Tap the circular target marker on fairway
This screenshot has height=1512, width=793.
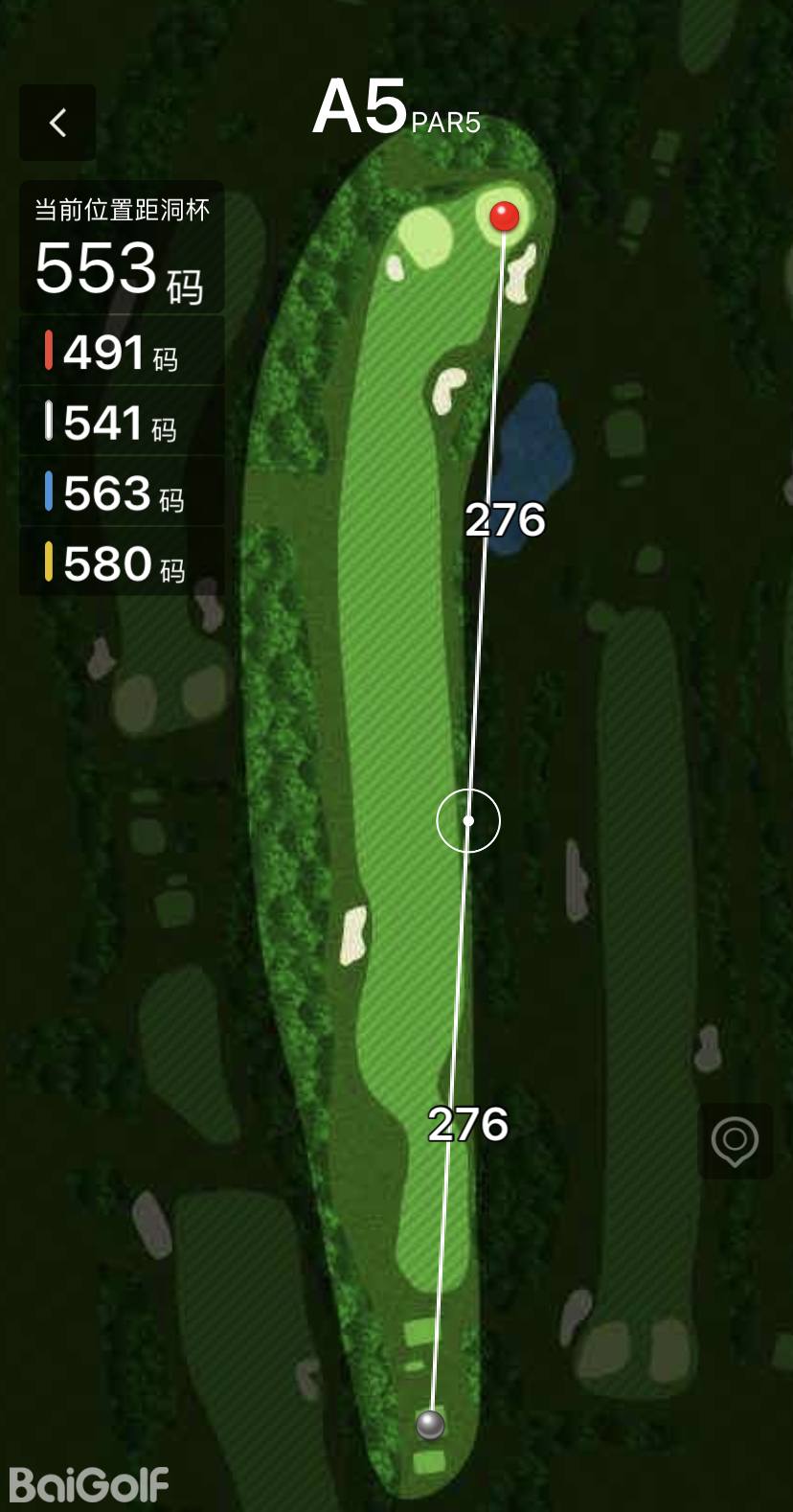tap(468, 820)
